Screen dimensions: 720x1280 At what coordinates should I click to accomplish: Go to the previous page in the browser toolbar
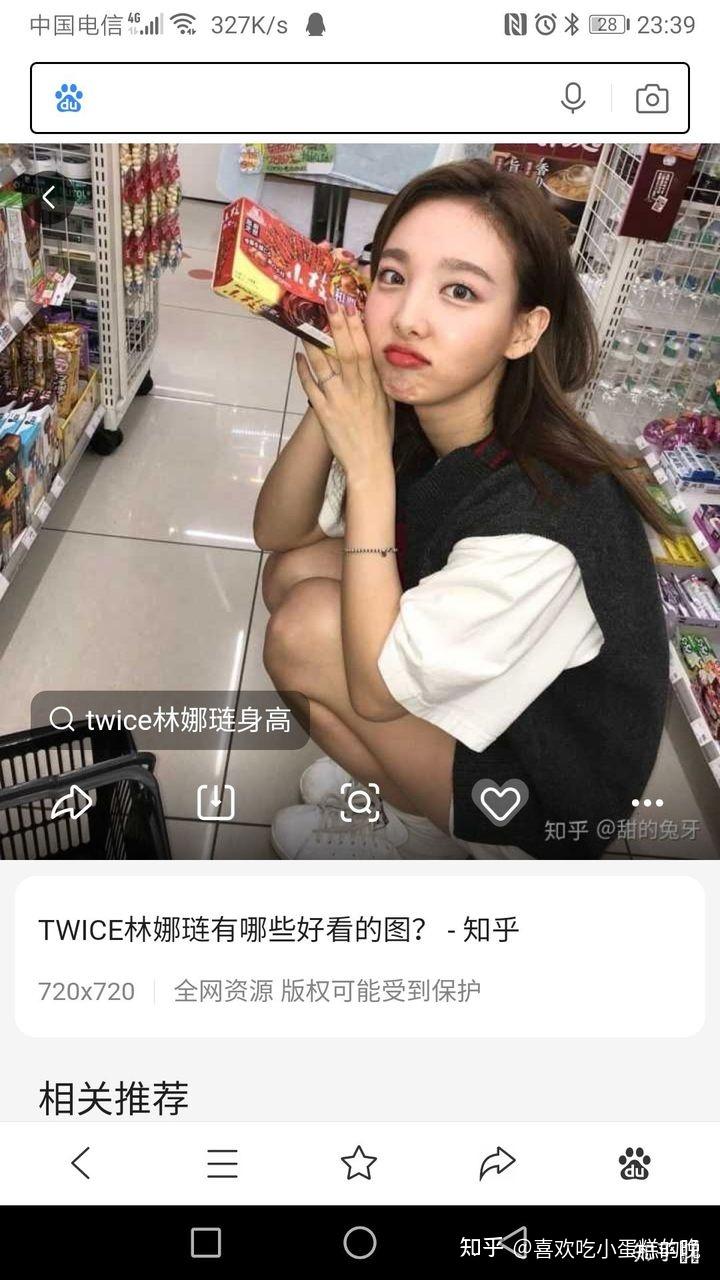pos(81,1163)
